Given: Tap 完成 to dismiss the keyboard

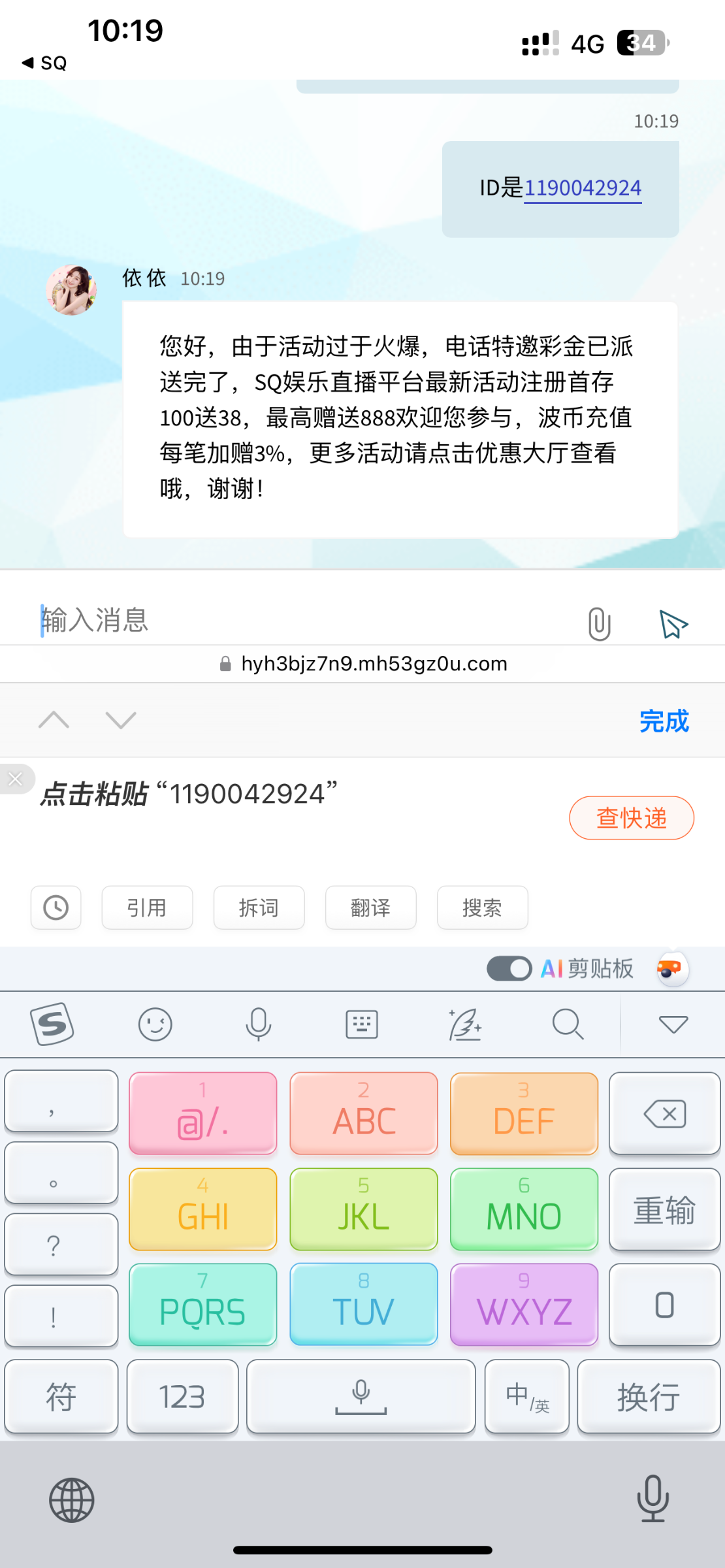Looking at the screenshot, I should coord(664,721).
